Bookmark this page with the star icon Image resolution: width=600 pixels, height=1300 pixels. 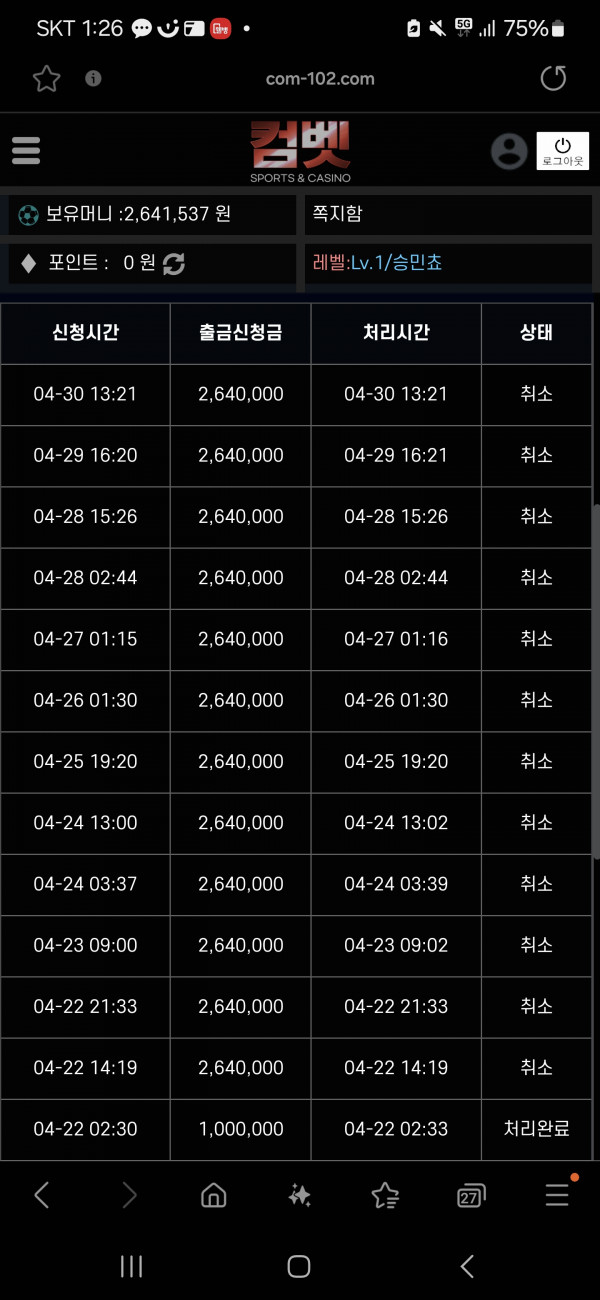click(x=47, y=79)
